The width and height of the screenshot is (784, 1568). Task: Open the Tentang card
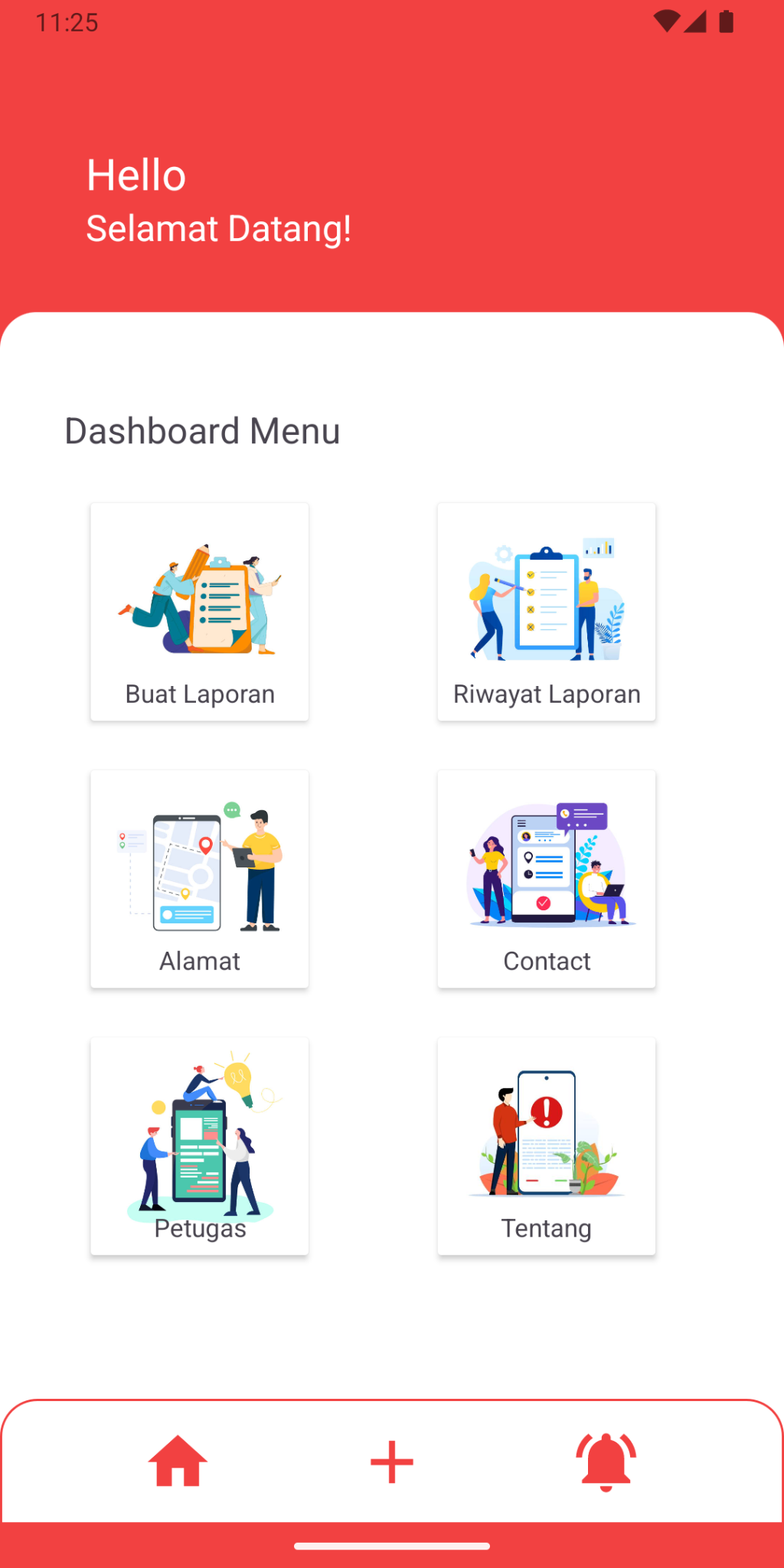click(x=546, y=1145)
